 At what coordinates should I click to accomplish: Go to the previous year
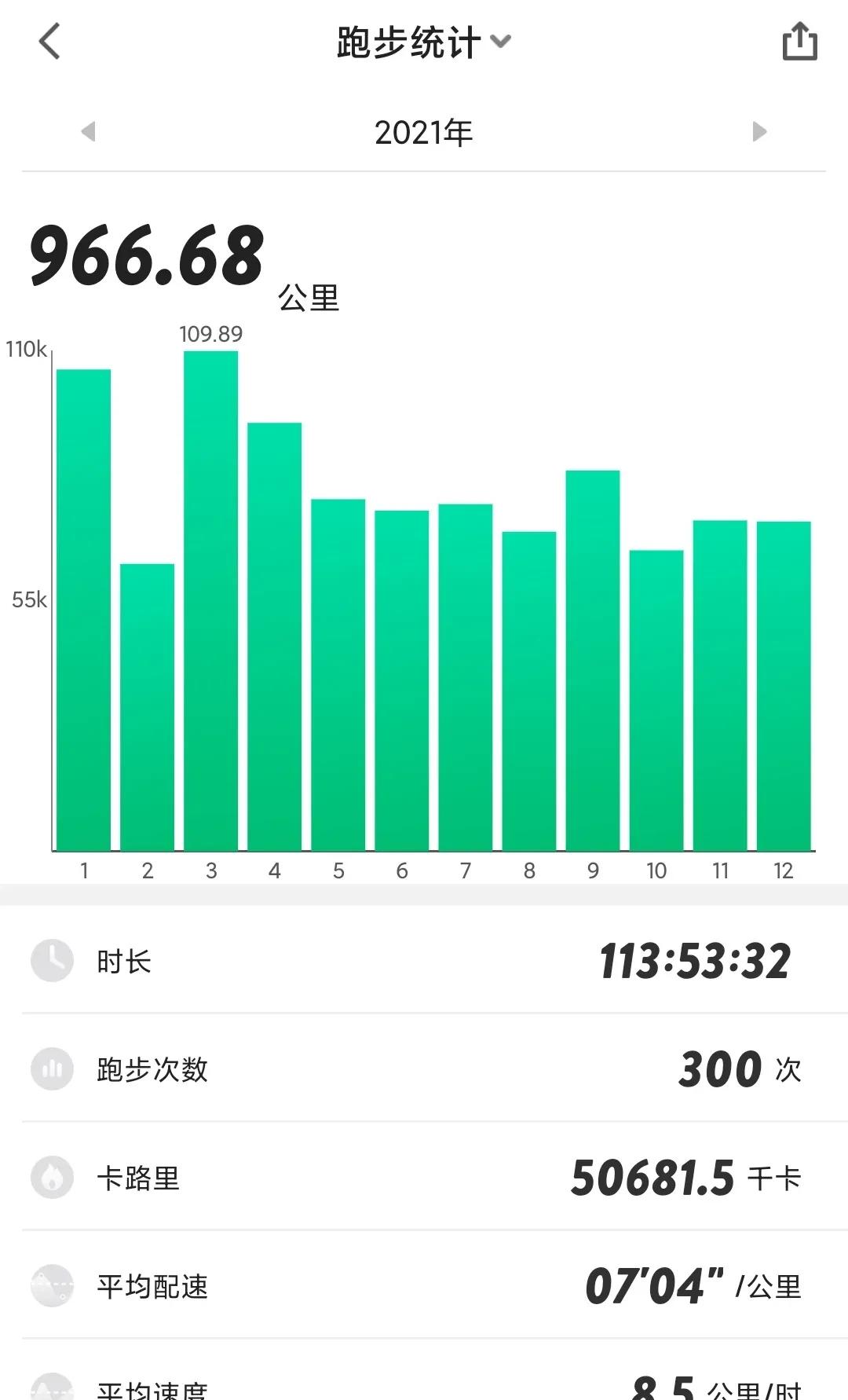click(88, 131)
